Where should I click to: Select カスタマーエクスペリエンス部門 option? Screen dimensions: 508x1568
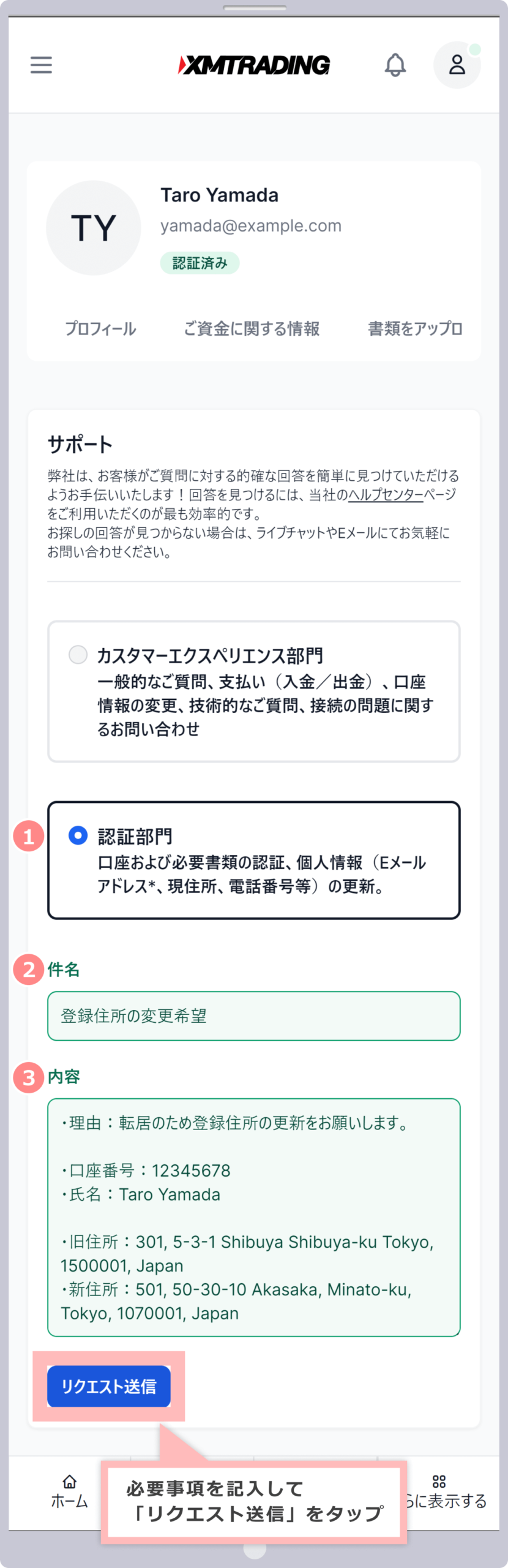pos(78,654)
